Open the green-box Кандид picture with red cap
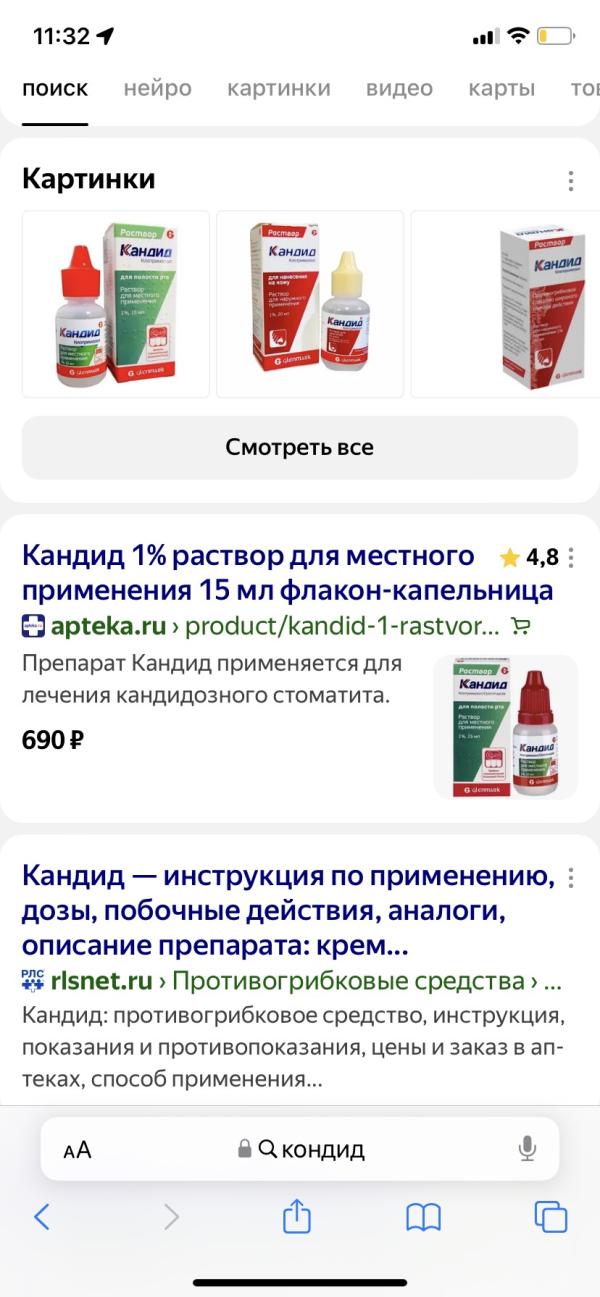The height and width of the screenshot is (1297, 600). (x=116, y=304)
